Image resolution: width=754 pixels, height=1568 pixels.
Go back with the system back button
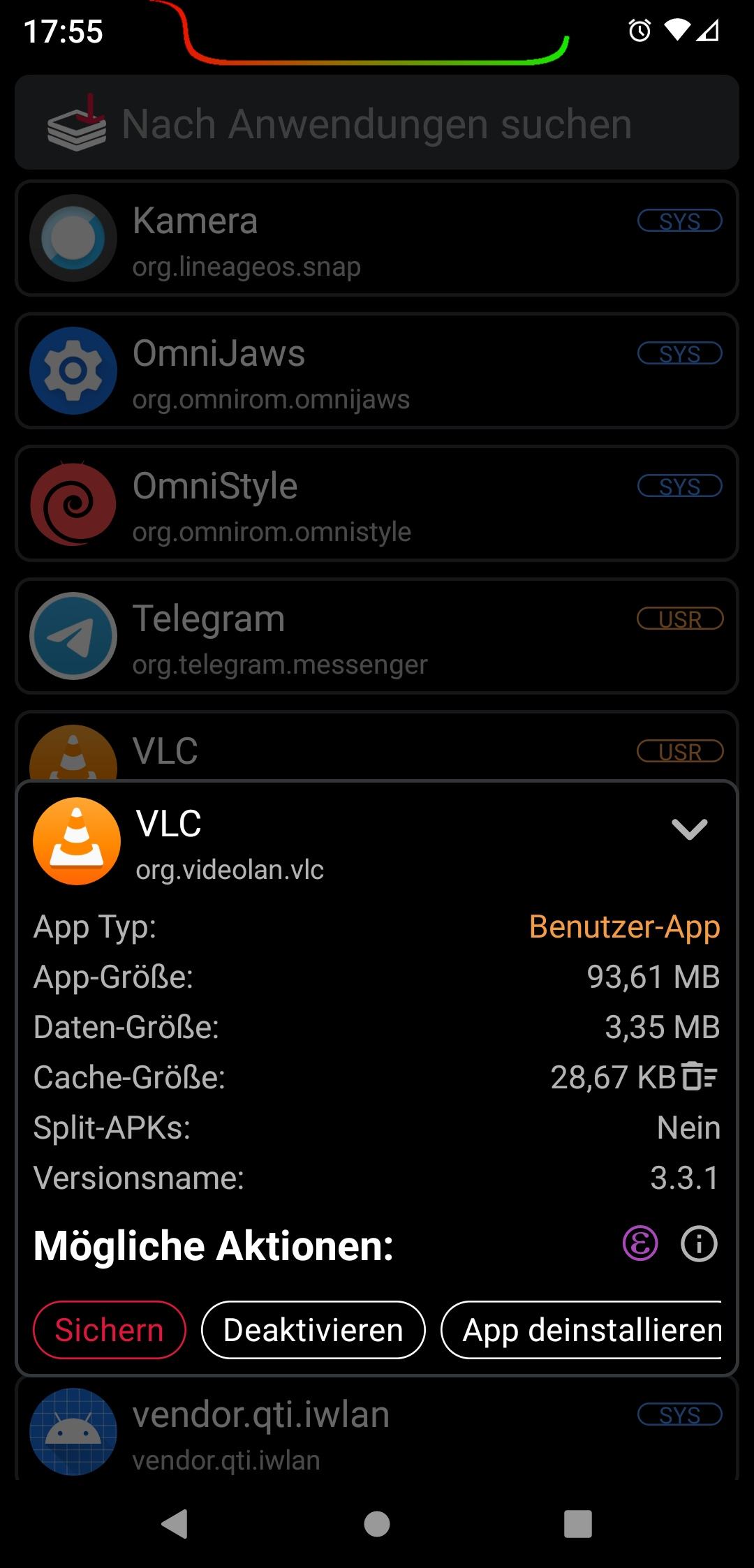coord(175,1524)
